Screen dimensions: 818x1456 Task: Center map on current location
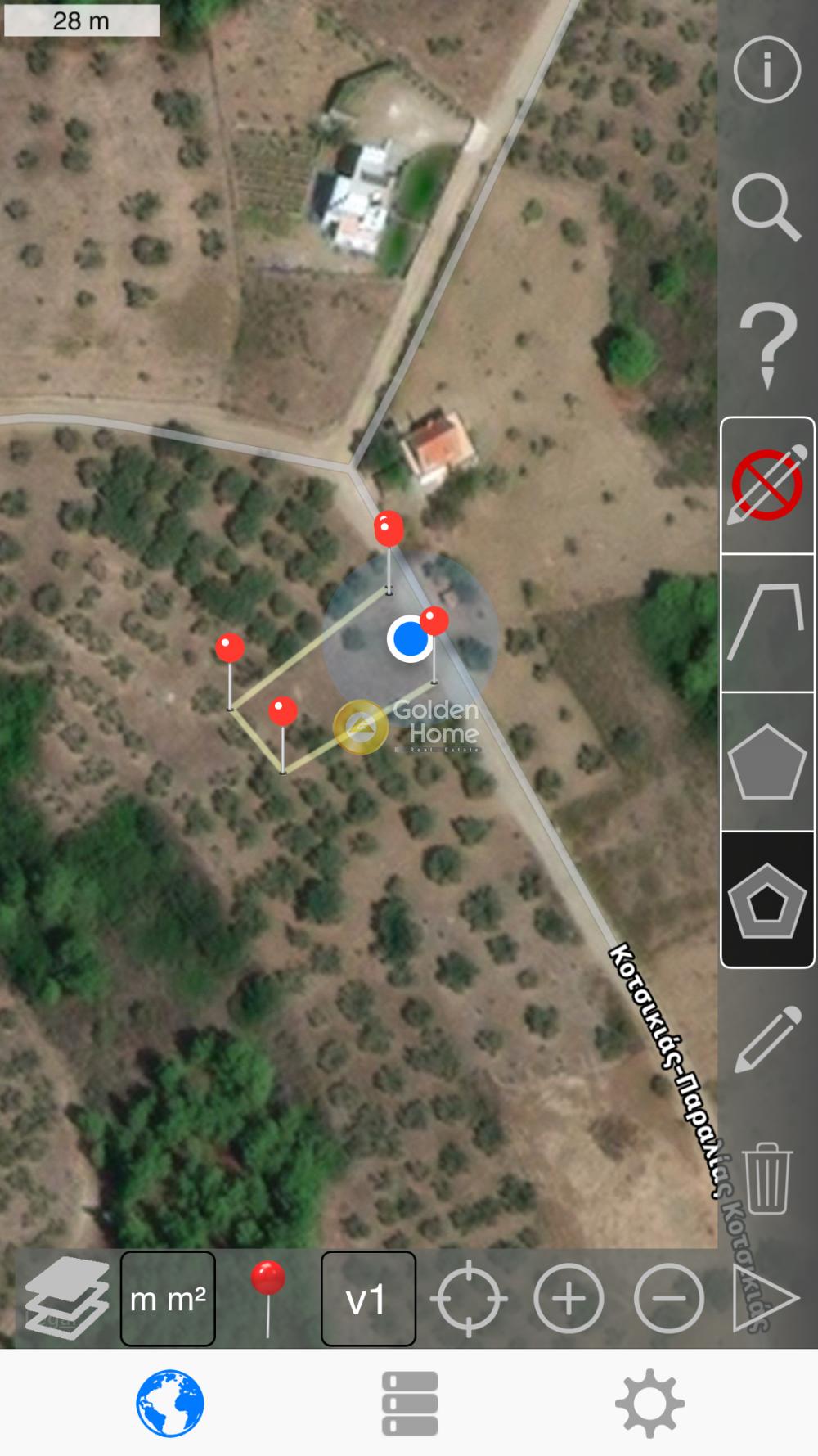pyautogui.click(x=469, y=1299)
